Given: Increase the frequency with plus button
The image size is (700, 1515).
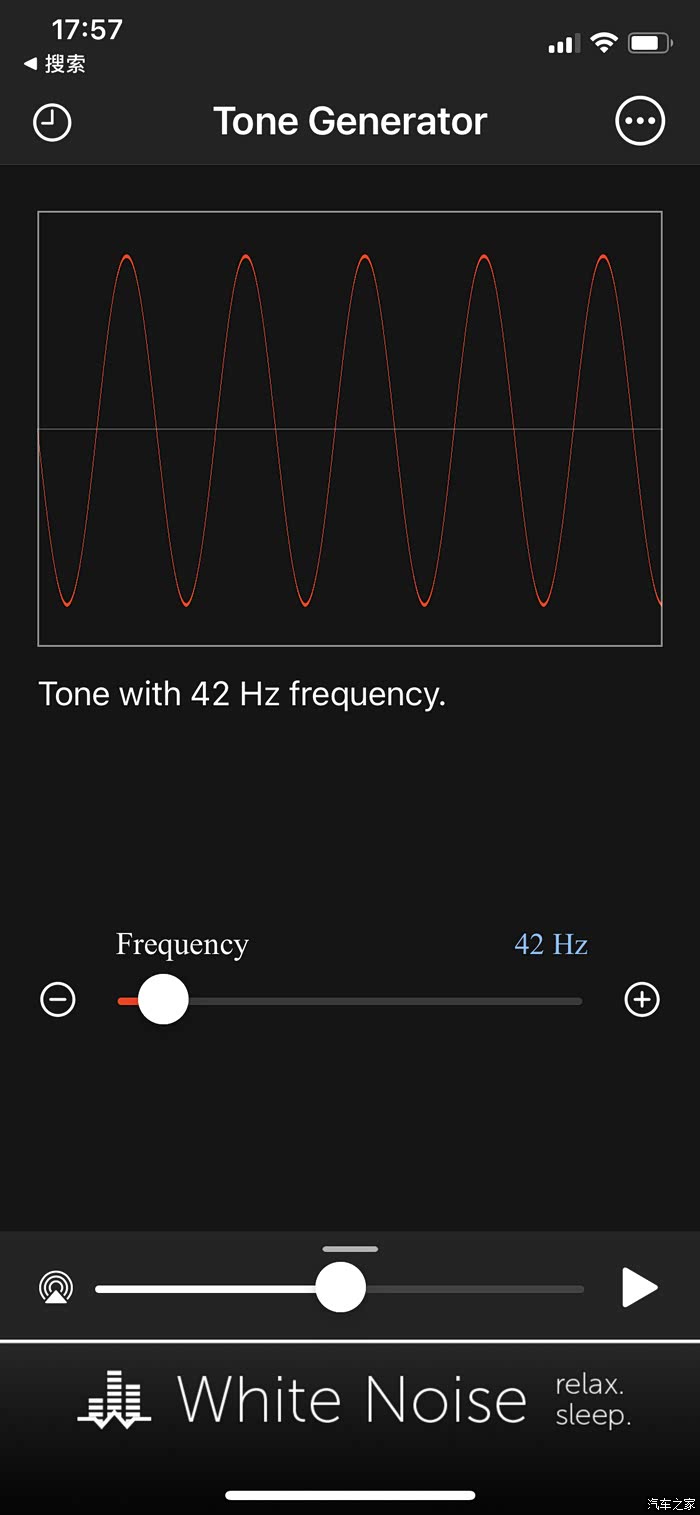Looking at the screenshot, I should 642,1000.
